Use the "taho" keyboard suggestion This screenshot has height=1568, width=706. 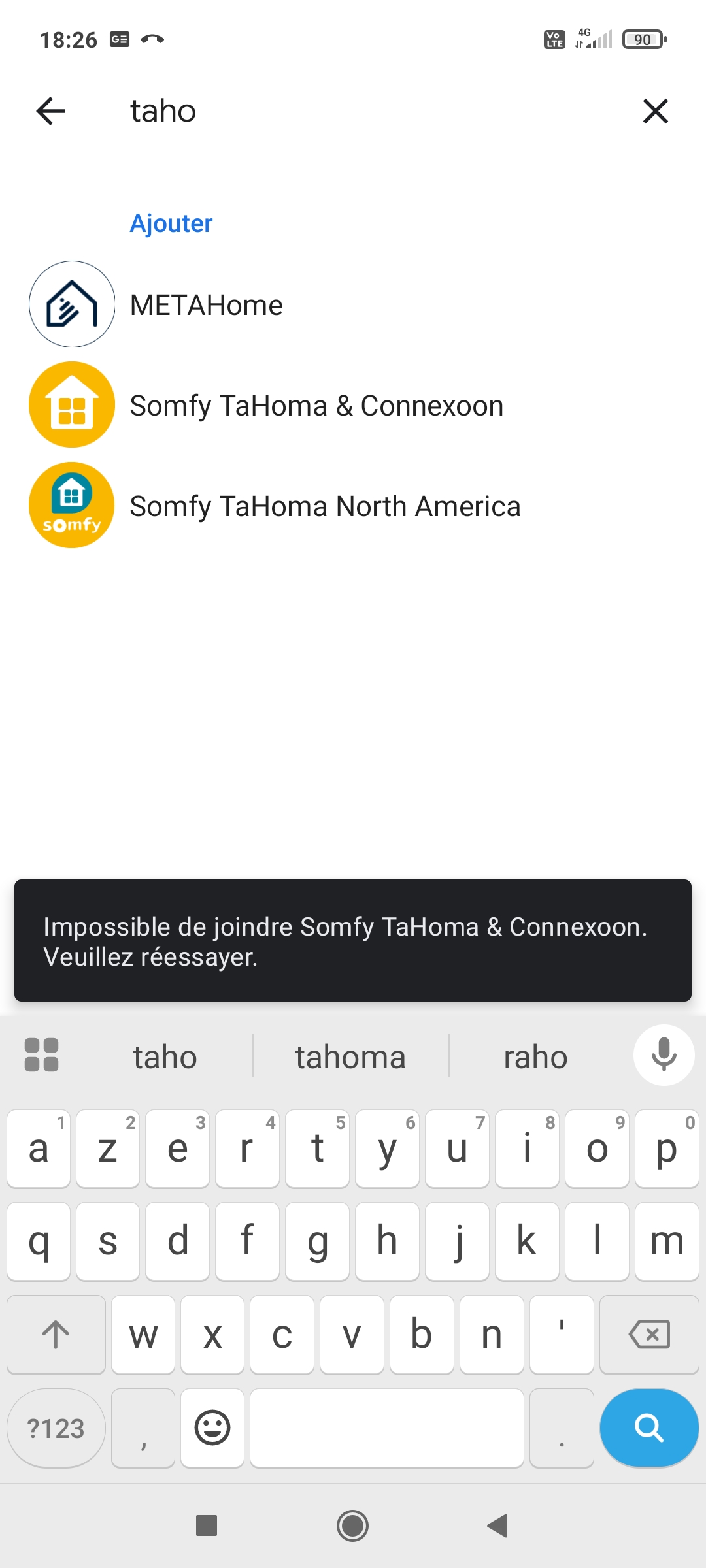click(165, 1057)
